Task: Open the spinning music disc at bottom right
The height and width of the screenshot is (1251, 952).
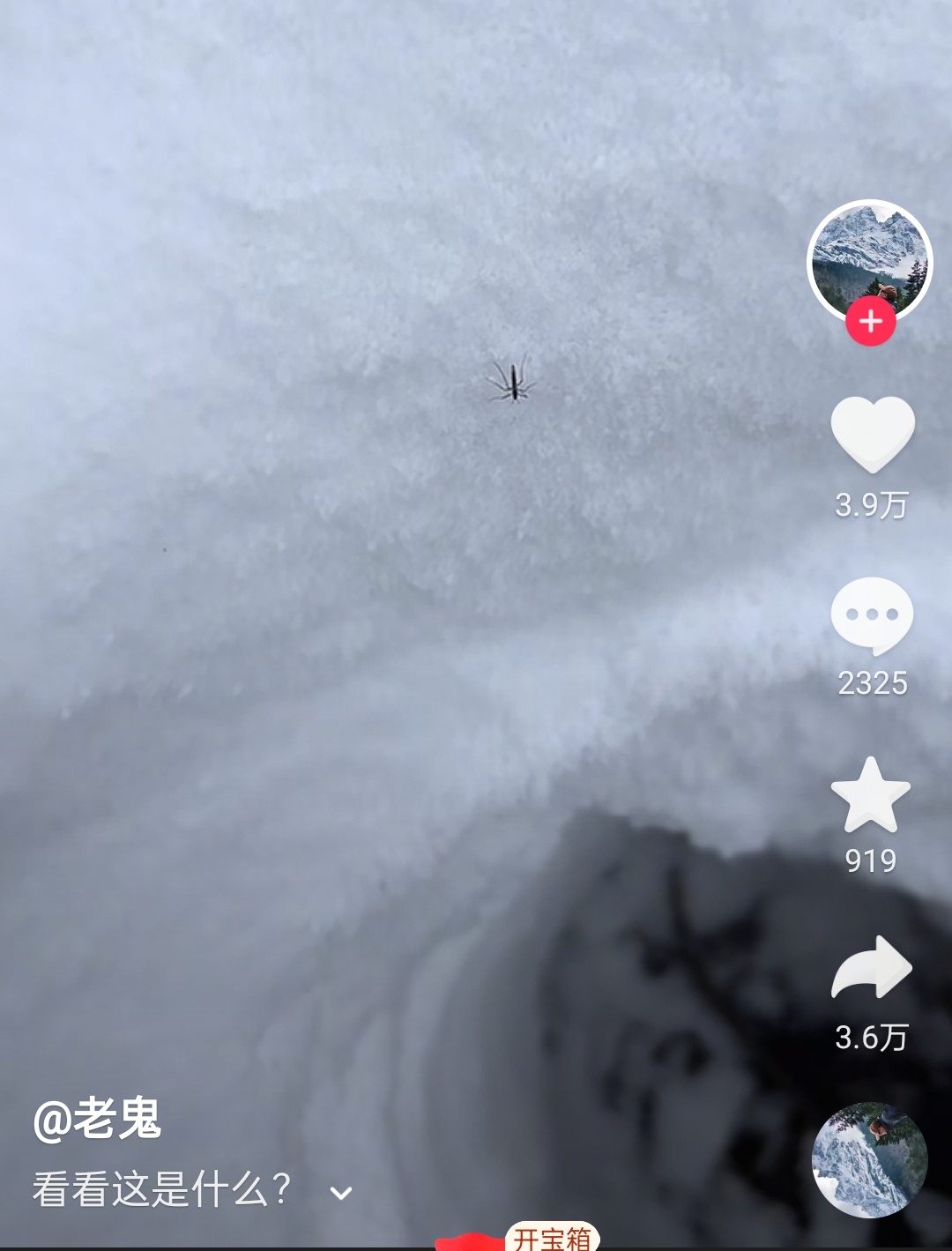Action: click(871, 1162)
